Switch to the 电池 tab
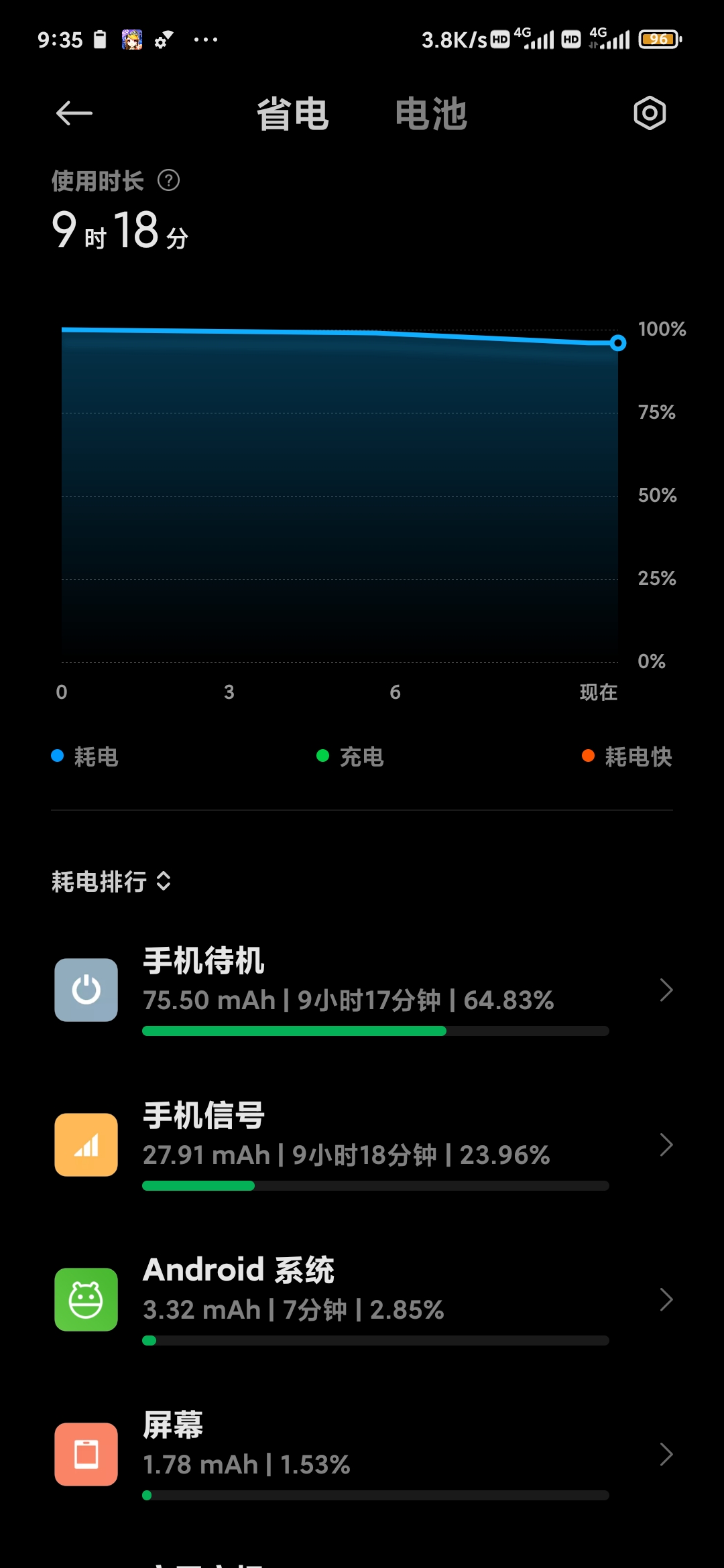The width and height of the screenshot is (724, 1568). tap(431, 114)
